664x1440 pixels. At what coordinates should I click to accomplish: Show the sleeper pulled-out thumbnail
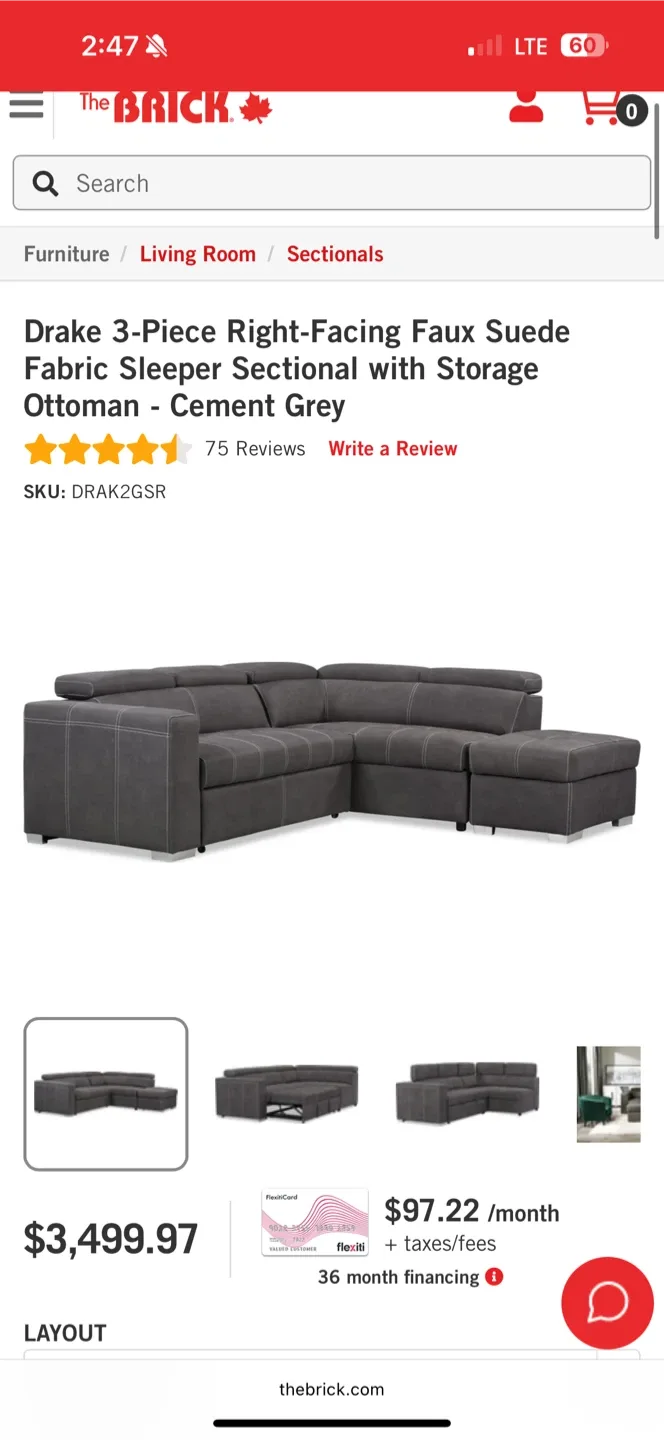pyautogui.click(x=287, y=1094)
